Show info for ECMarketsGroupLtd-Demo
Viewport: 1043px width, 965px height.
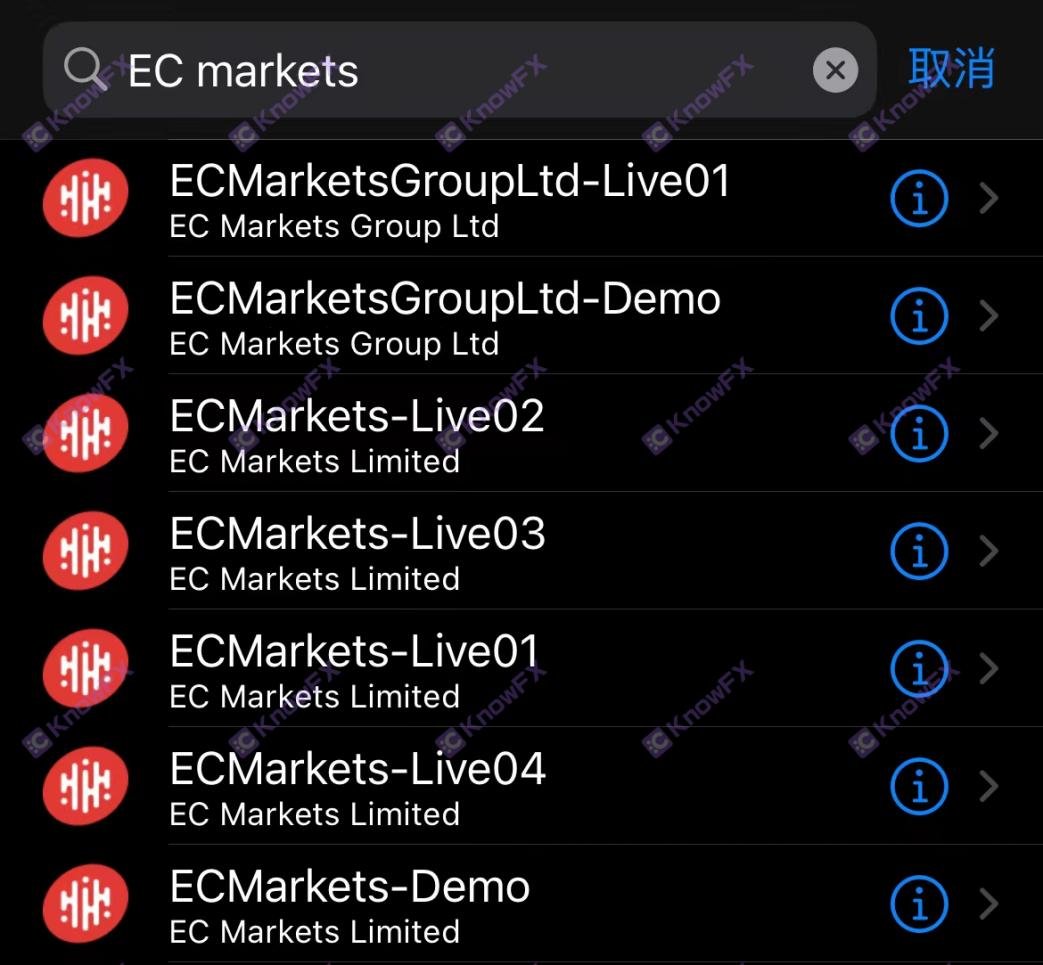click(x=918, y=317)
